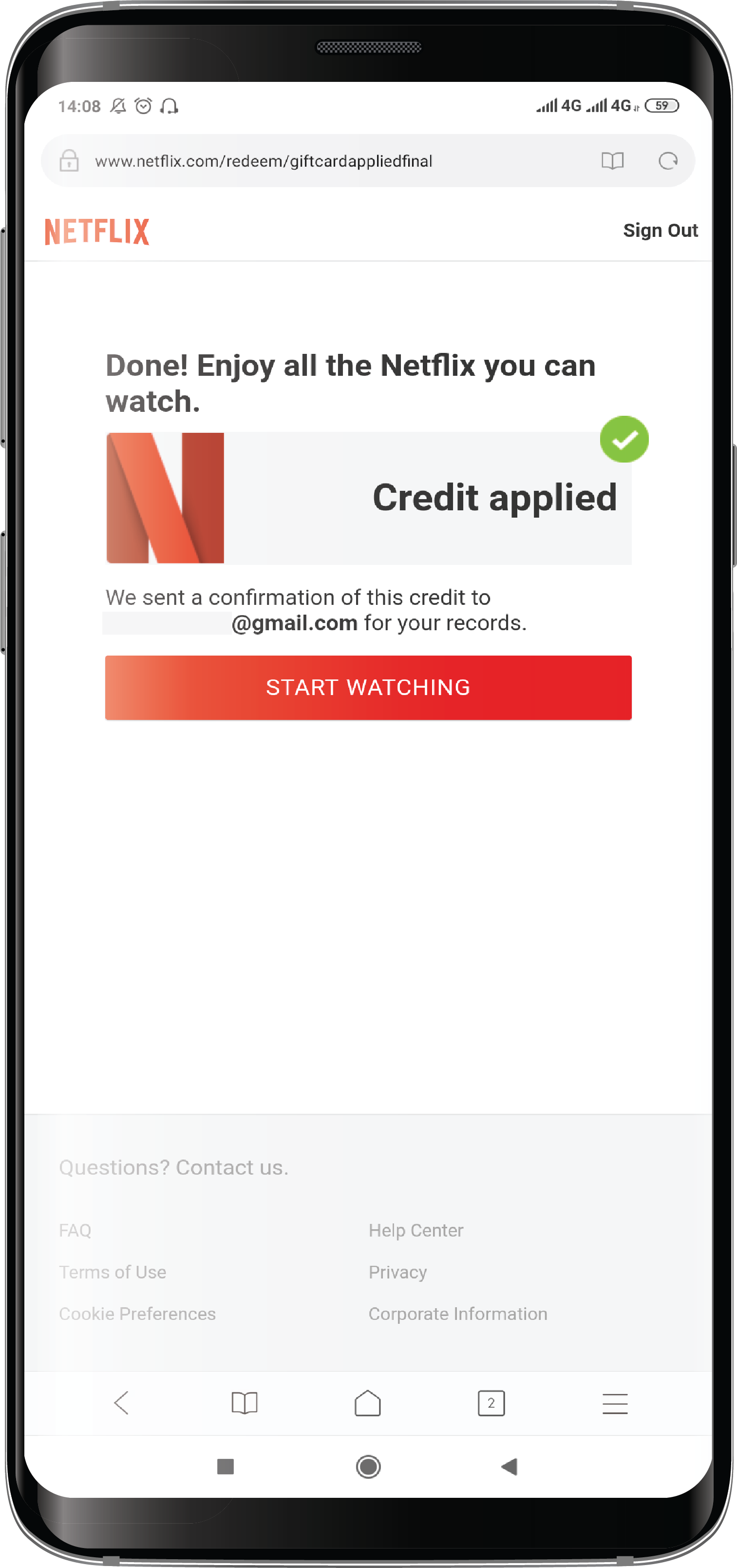Screen dimensions: 737x1568
Task: Tap the START WATCHING button
Action: pos(368,687)
